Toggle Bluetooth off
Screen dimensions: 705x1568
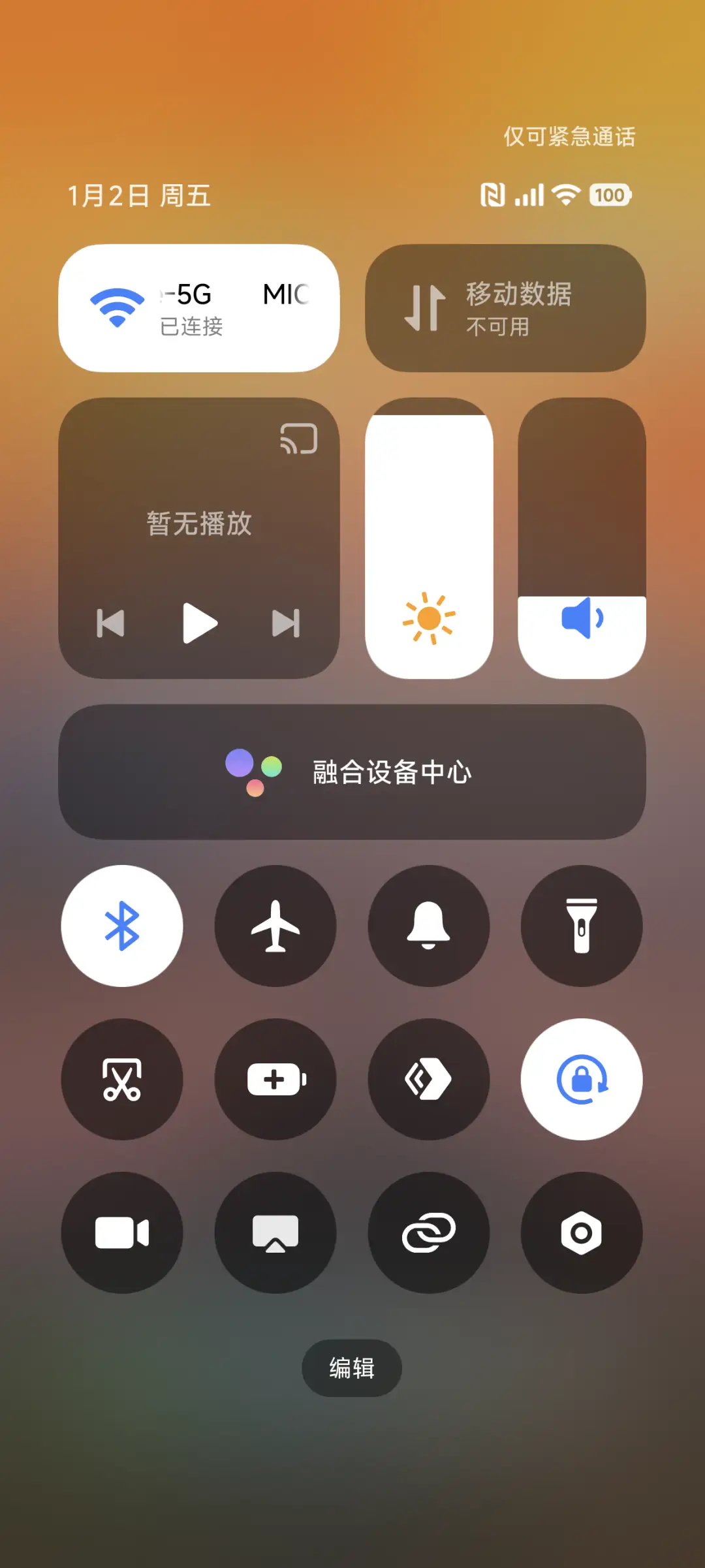(x=122, y=926)
